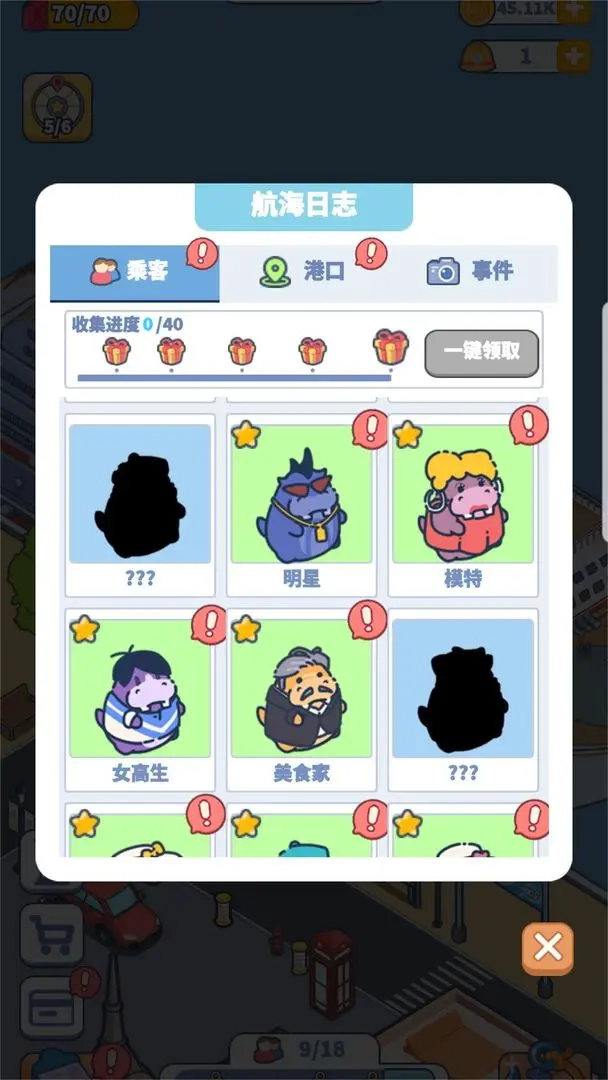Tap the 一键领取 button
The width and height of the screenshot is (608, 1080).
pyautogui.click(x=481, y=352)
